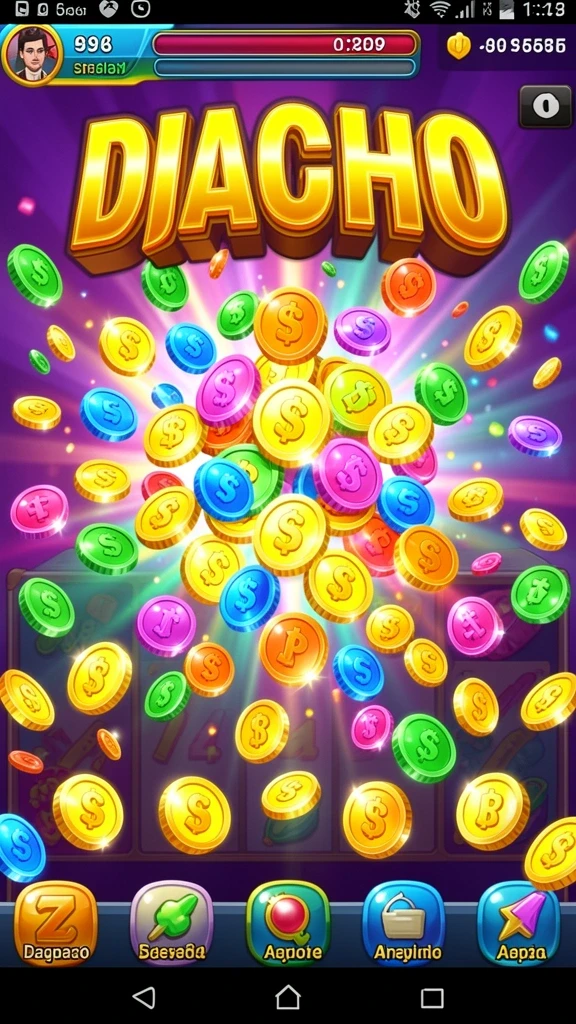
Task: Tap the dark square button under the coin balance
Action: [545, 106]
